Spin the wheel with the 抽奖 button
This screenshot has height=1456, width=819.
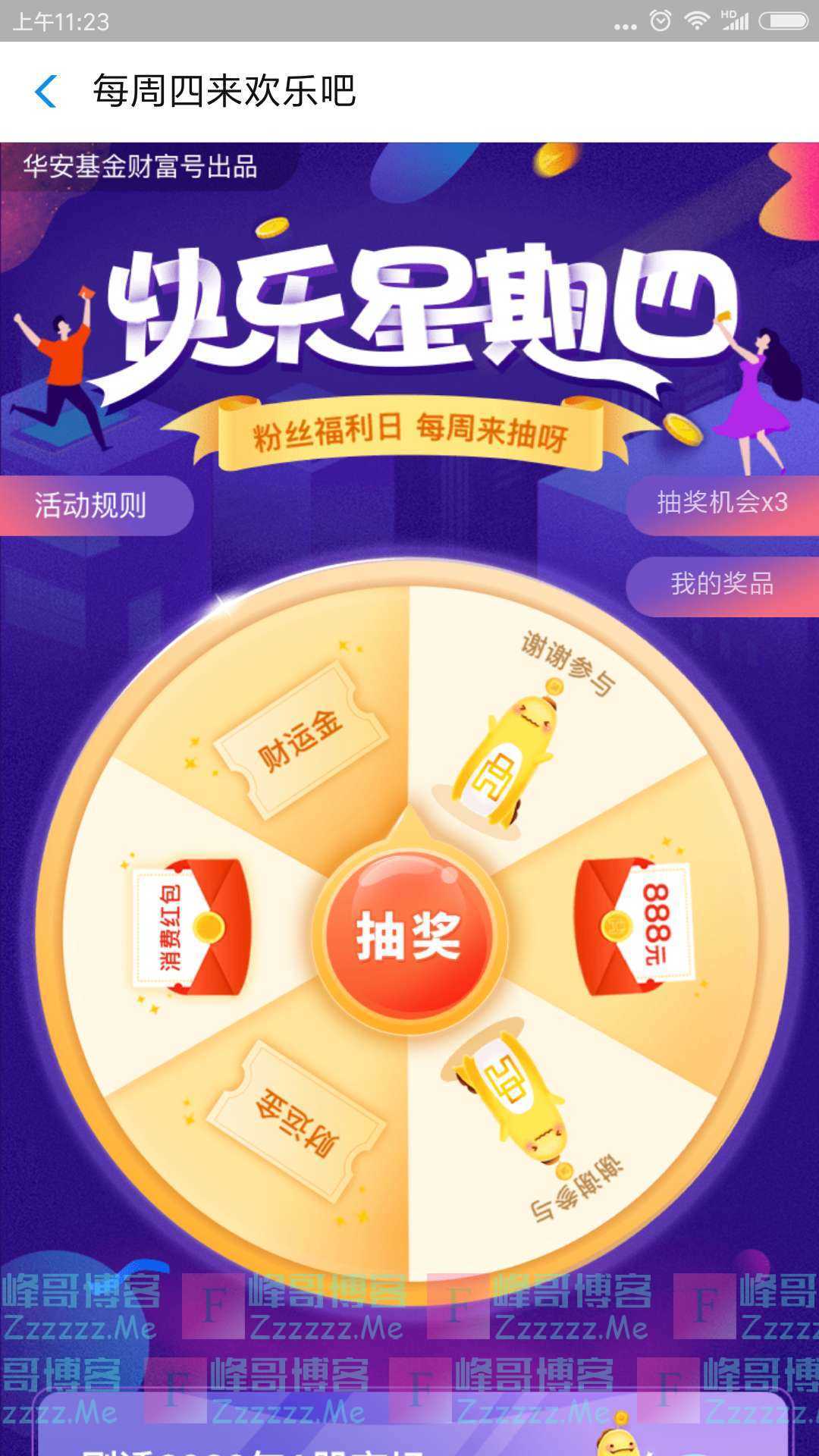[x=409, y=936]
